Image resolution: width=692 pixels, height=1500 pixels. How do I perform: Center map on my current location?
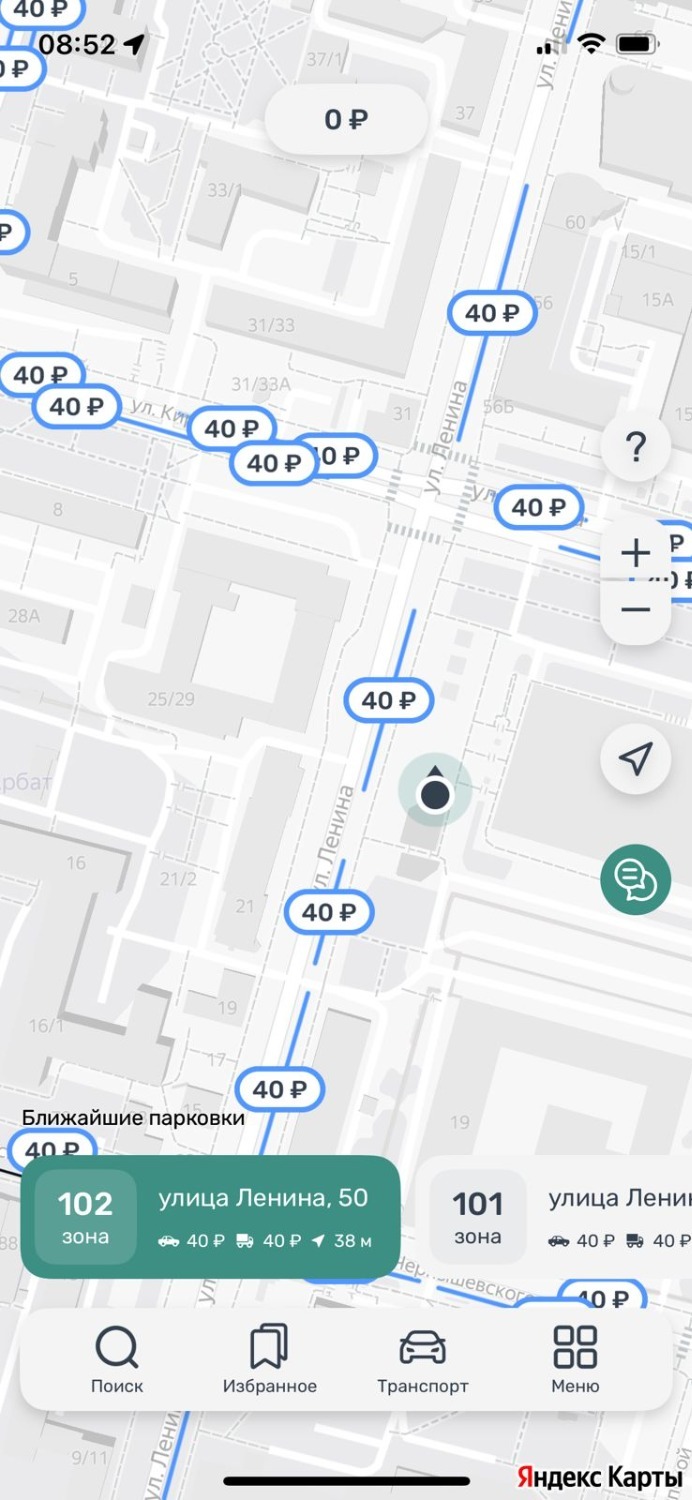pyautogui.click(x=635, y=759)
